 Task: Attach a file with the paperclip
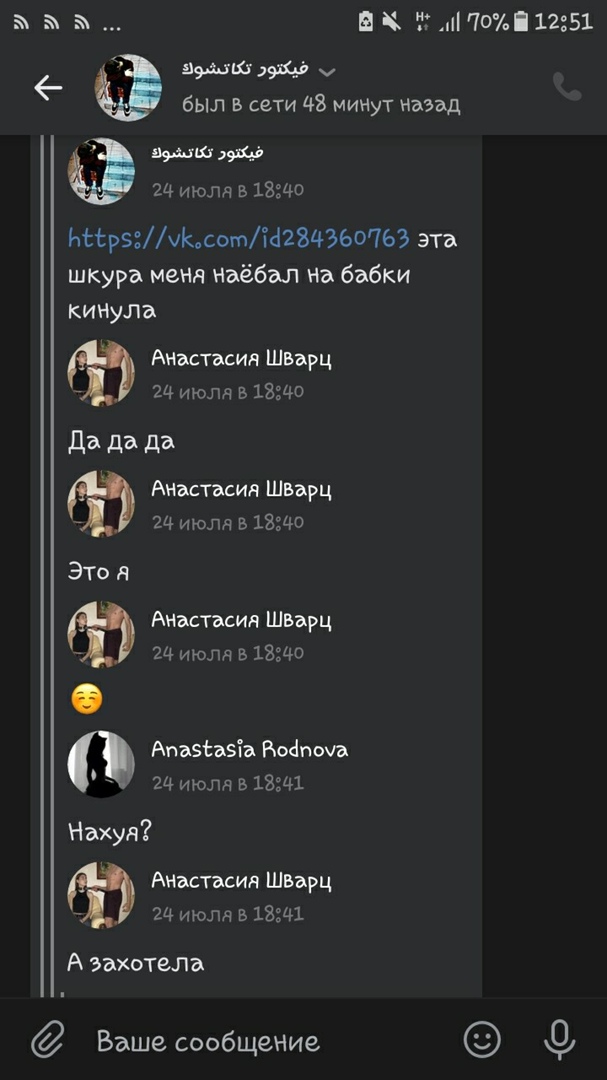[x=47, y=1040]
